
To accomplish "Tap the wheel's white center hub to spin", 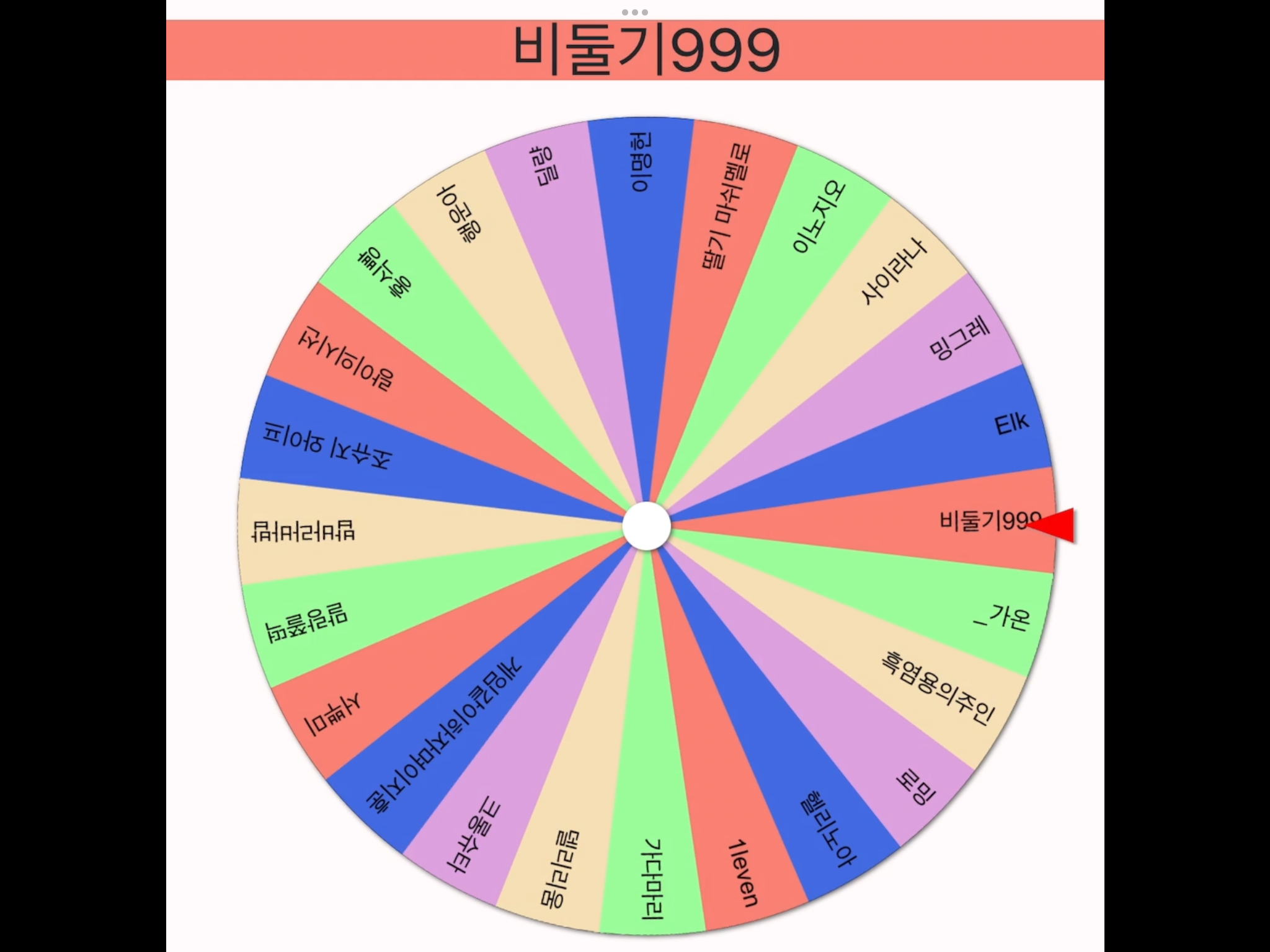I will tap(646, 526).
